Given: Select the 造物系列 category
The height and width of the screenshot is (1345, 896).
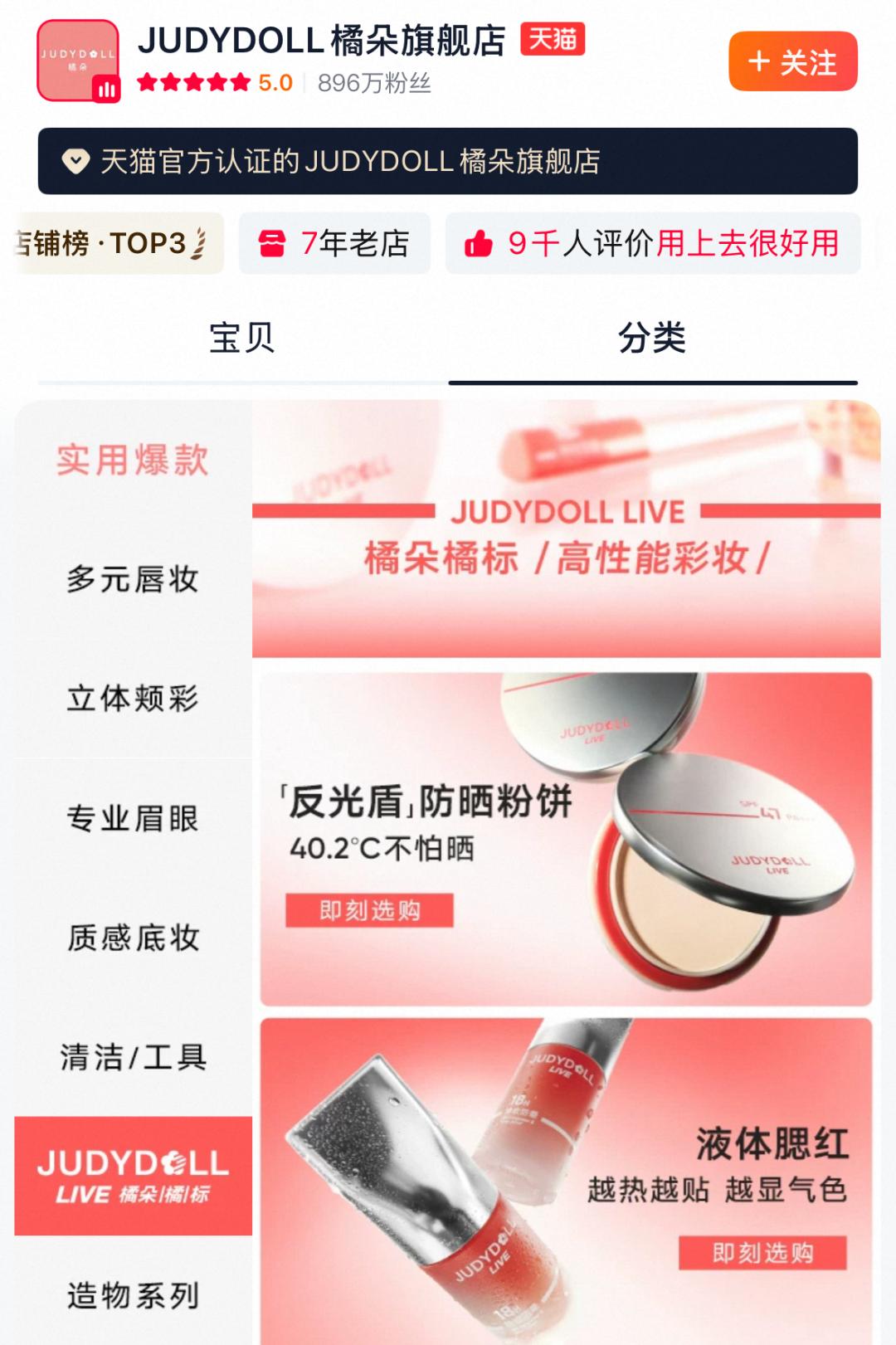Looking at the screenshot, I should (133, 1295).
